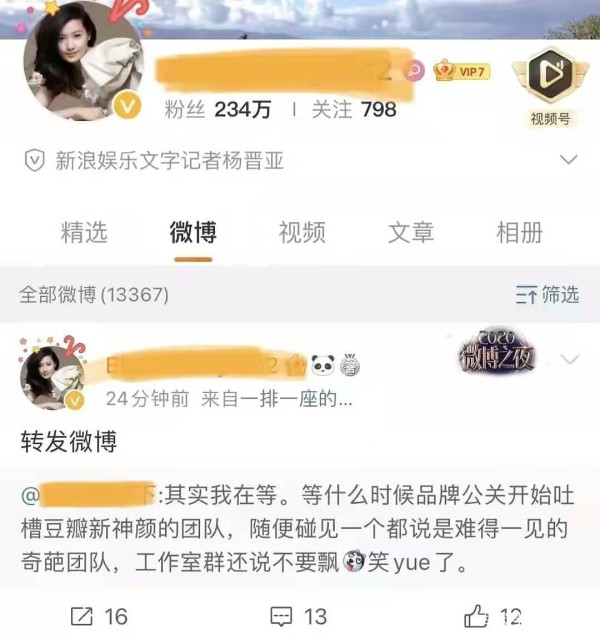
Task: Like this reposted weibo
Action: (494, 615)
